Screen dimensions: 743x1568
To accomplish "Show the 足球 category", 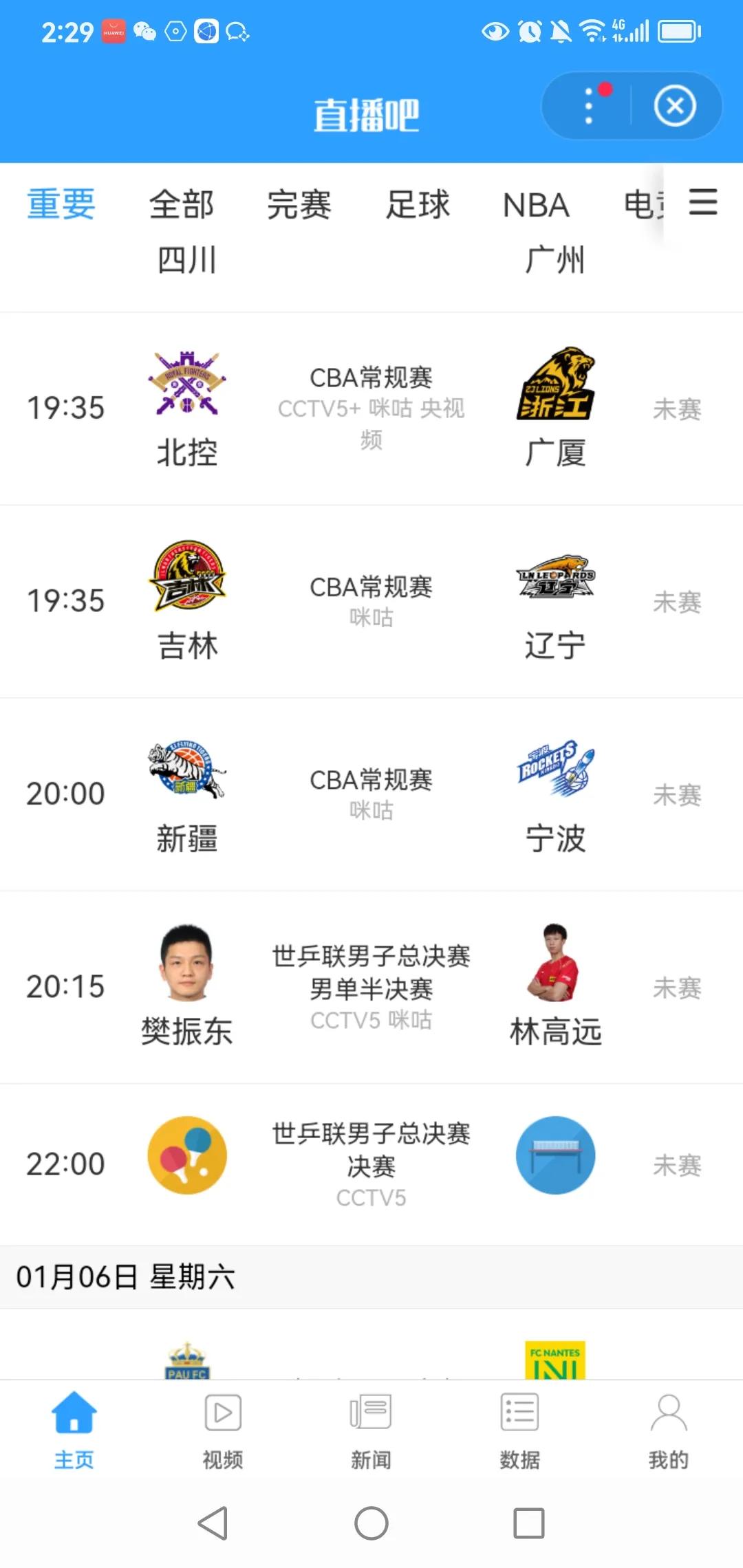I will tap(418, 205).
